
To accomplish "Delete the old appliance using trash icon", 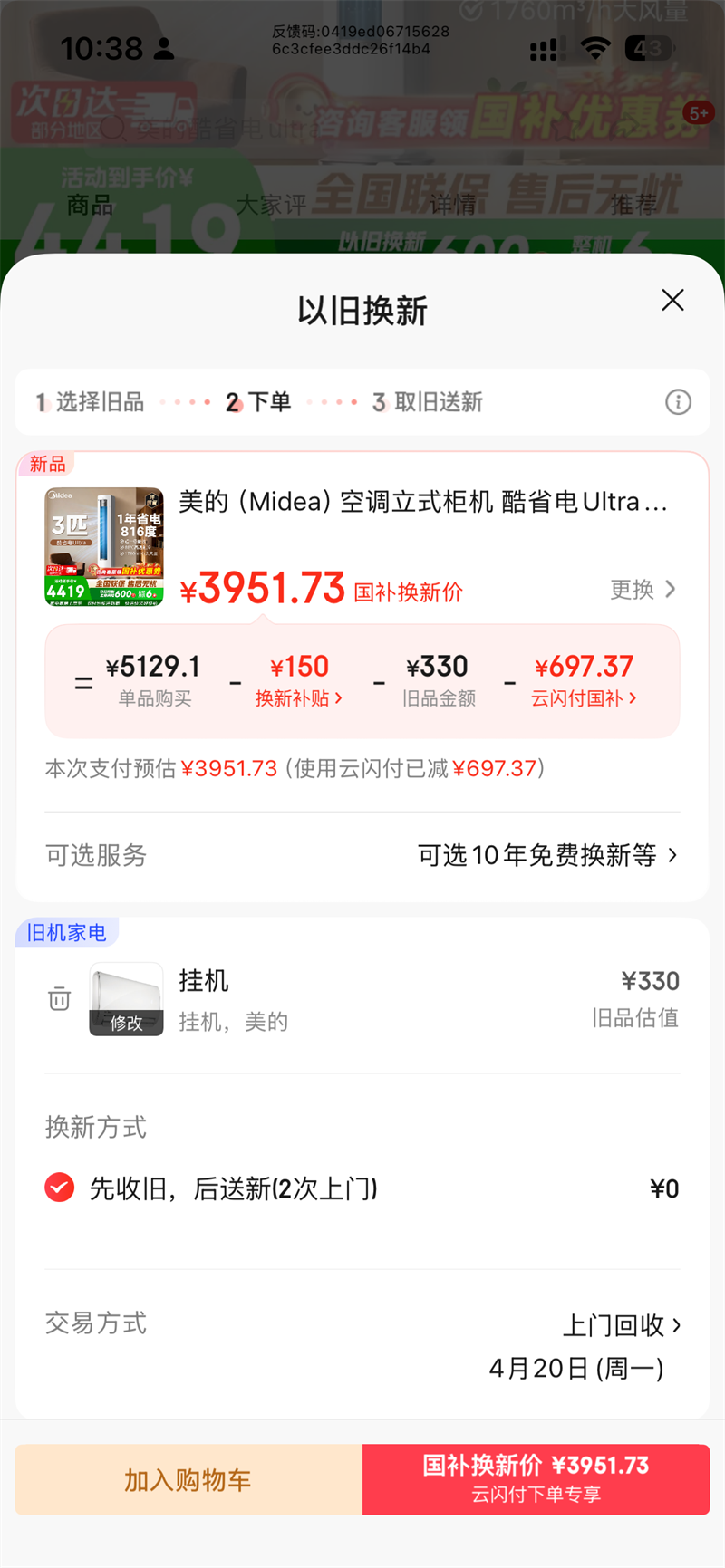I will pos(60,998).
